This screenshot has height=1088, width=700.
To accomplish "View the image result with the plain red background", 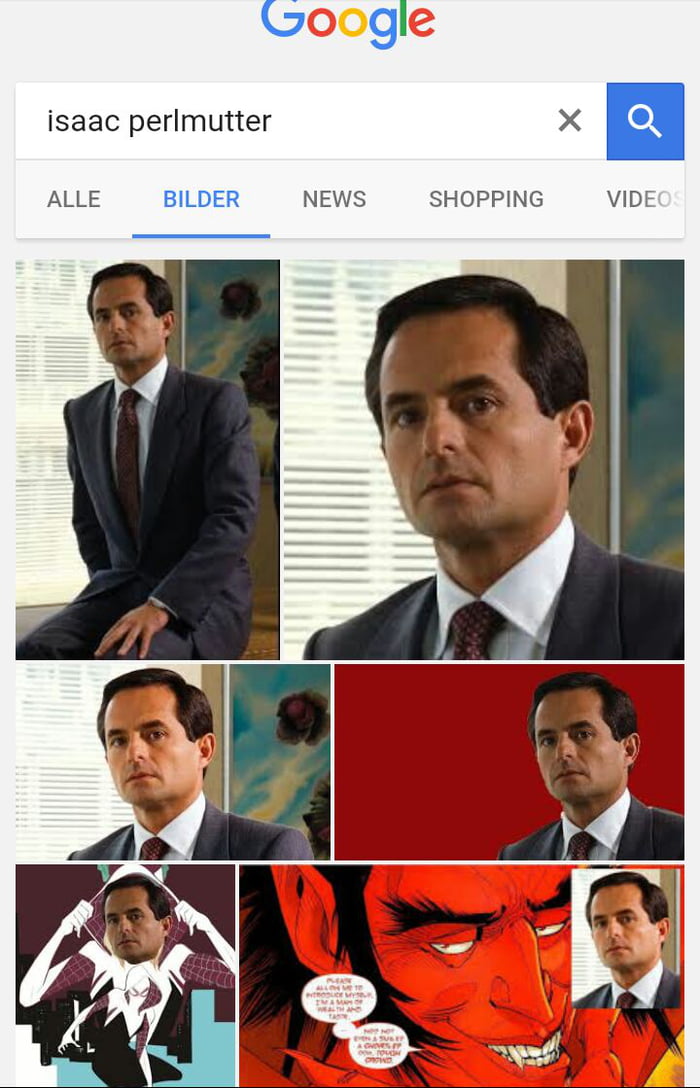I will coord(509,762).
